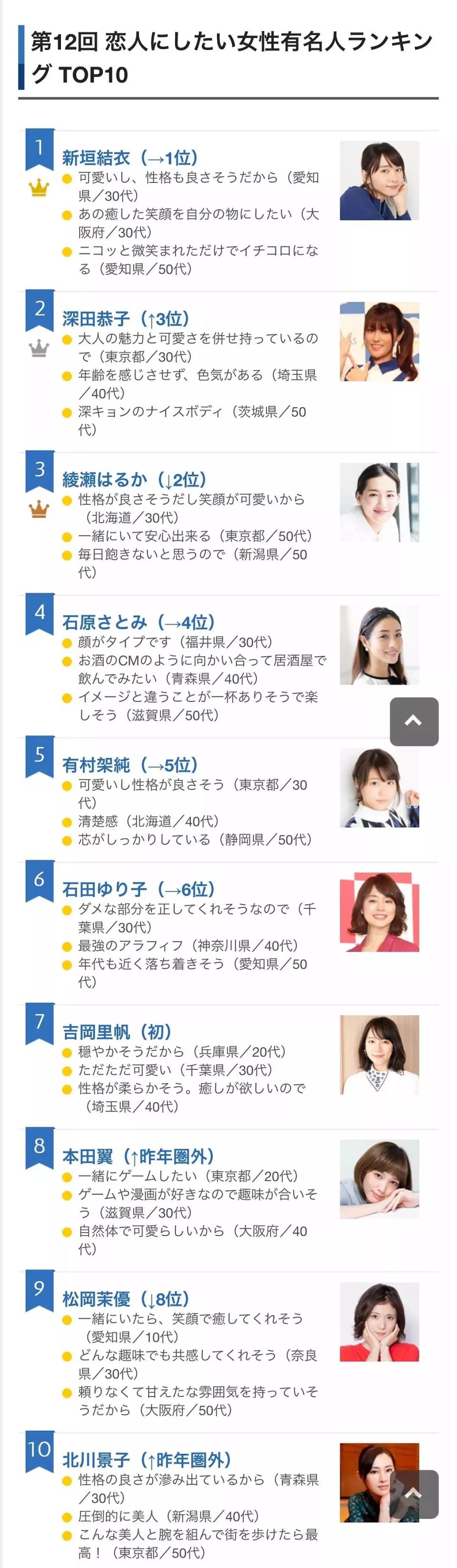Tap the 松岡茉優 name link
This screenshot has width=457, height=1568.
coord(96,1299)
